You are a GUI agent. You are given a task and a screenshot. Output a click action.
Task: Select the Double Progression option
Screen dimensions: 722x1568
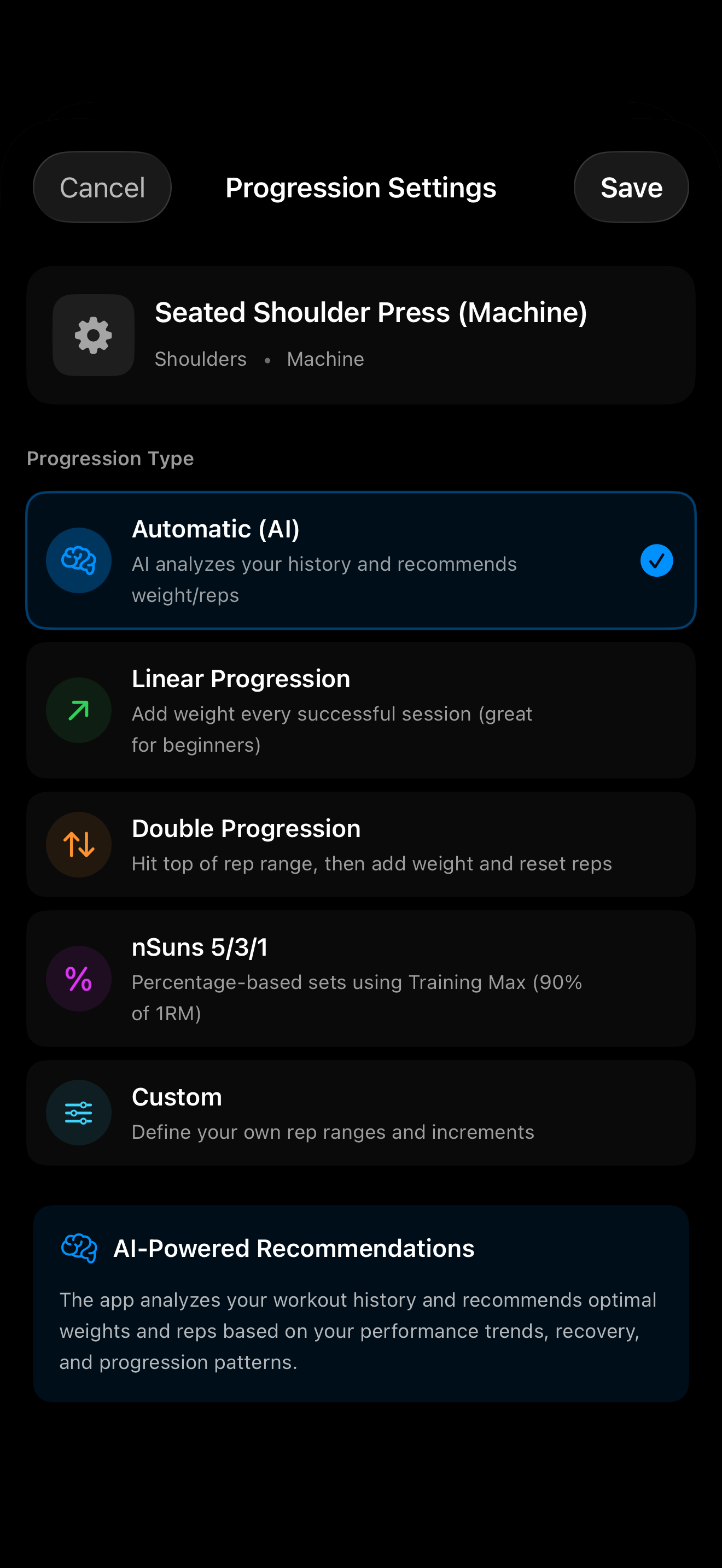coord(361,844)
